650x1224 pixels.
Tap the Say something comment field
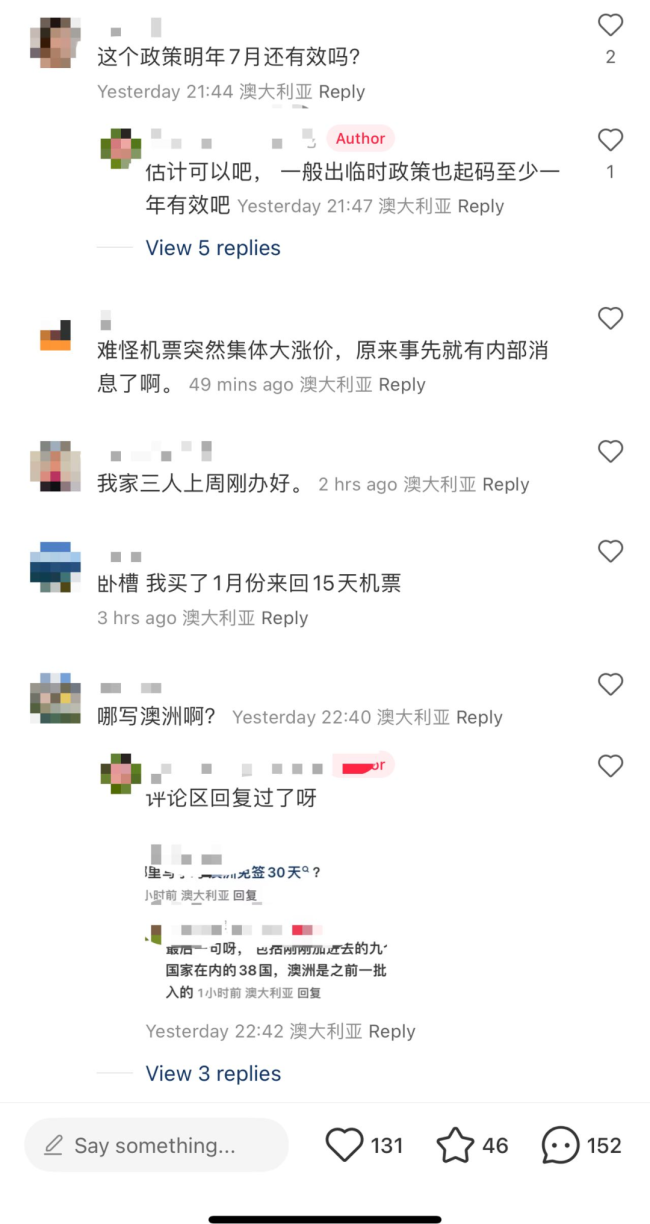[156, 1146]
